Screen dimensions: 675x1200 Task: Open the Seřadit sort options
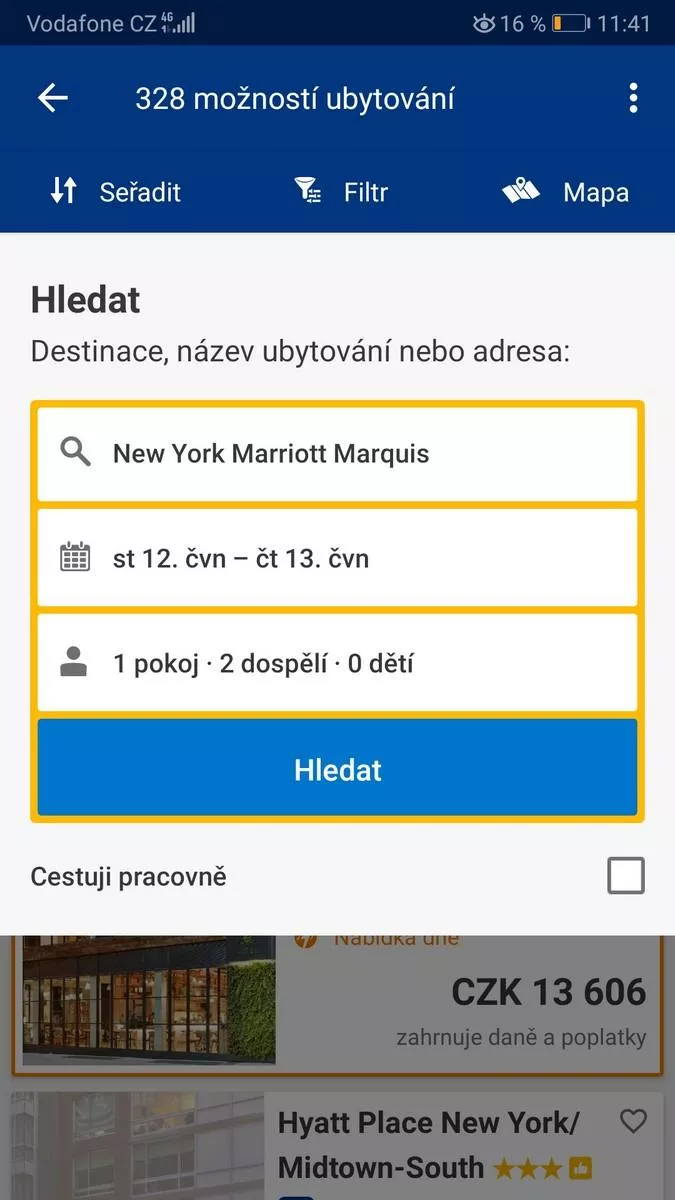tap(115, 192)
